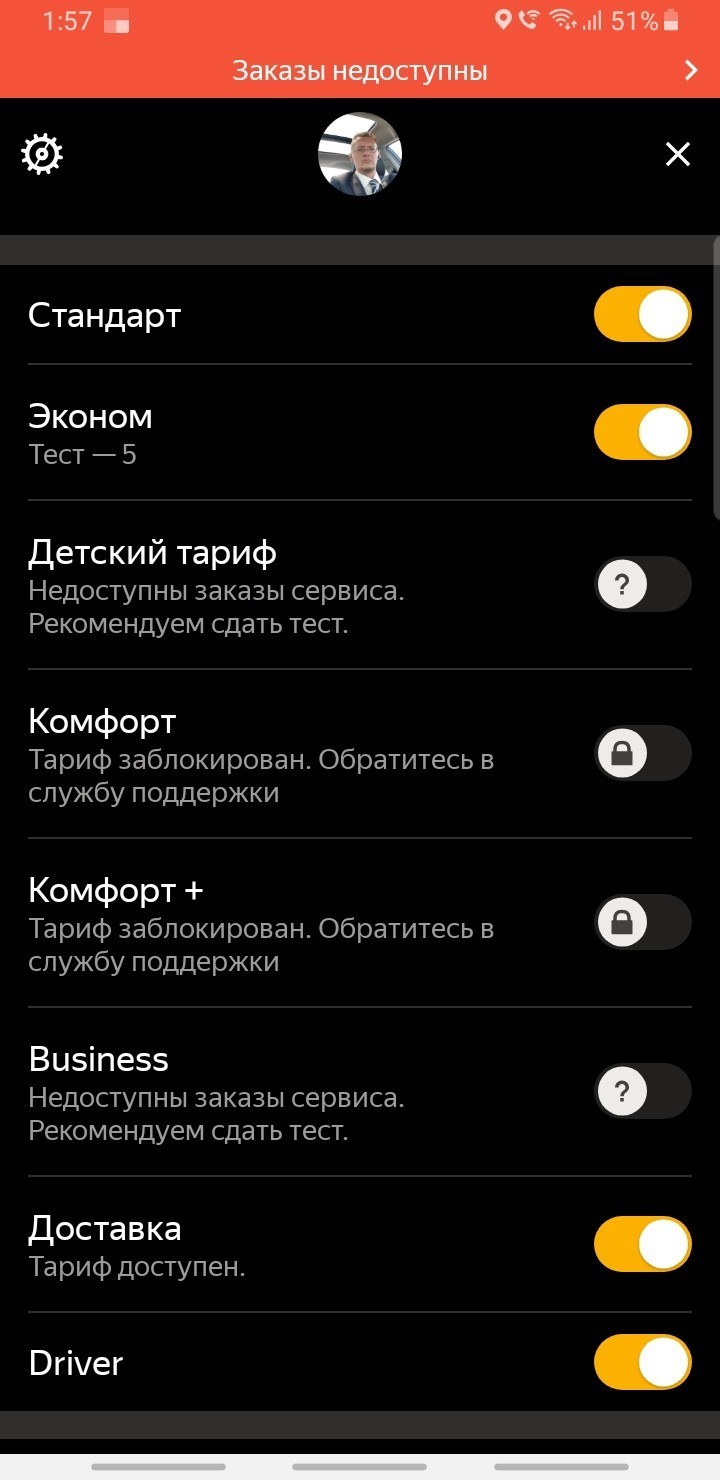Open the 'Заказы недоступны' banner

[x=360, y=71]
